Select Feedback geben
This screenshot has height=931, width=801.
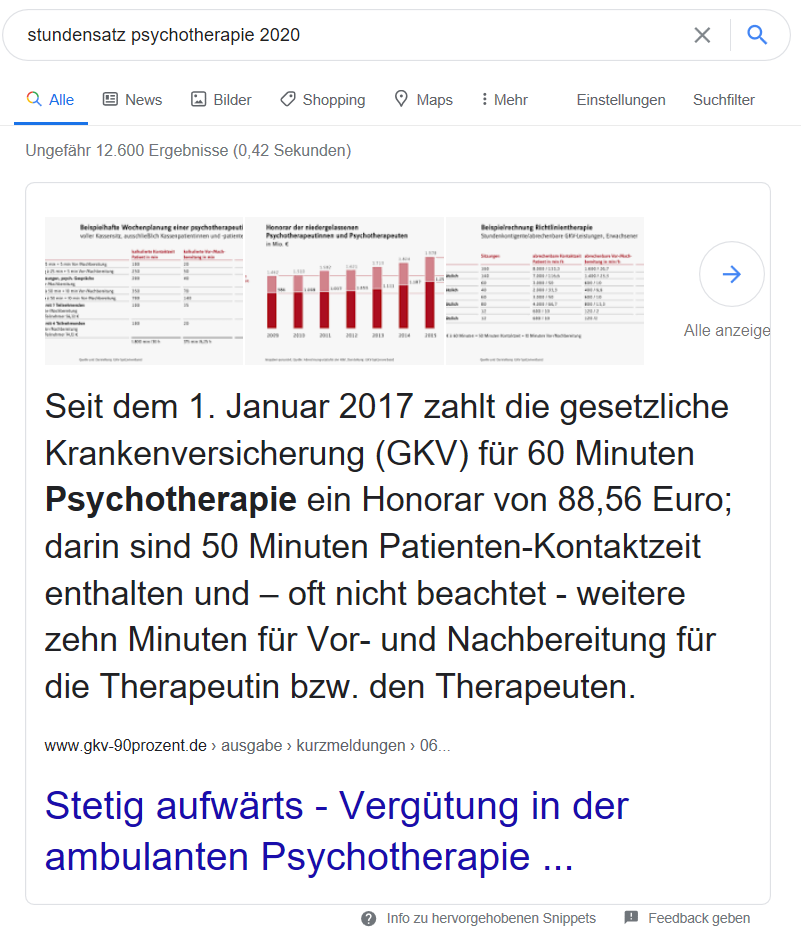698,918
